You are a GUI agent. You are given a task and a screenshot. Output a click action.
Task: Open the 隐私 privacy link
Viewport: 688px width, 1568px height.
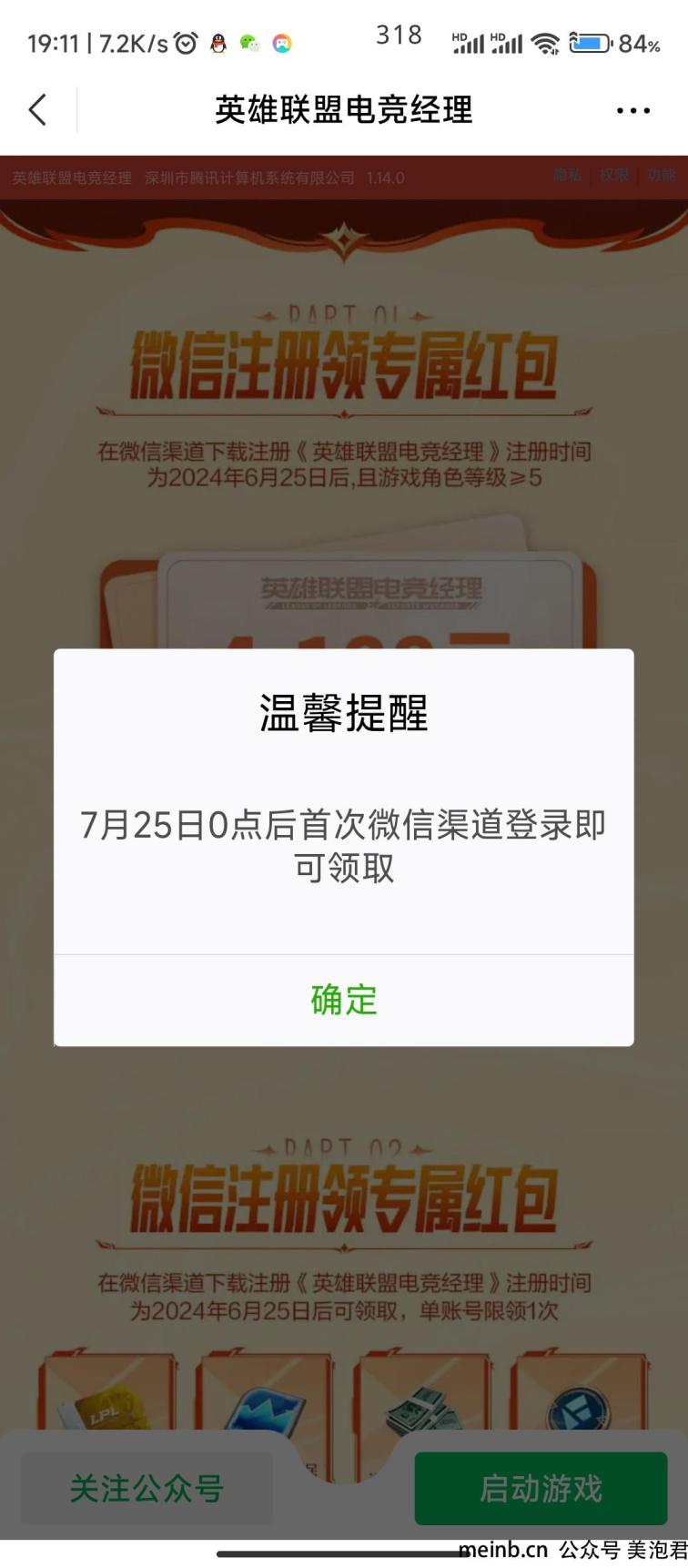(x=567, y=175)
